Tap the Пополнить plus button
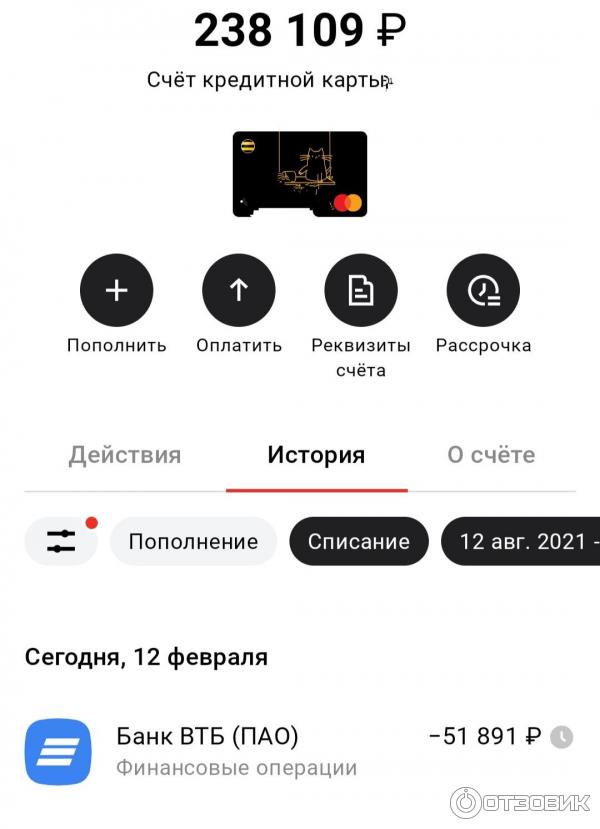The height and width of the screenshot is (829, 600). [x=117, y=290]
